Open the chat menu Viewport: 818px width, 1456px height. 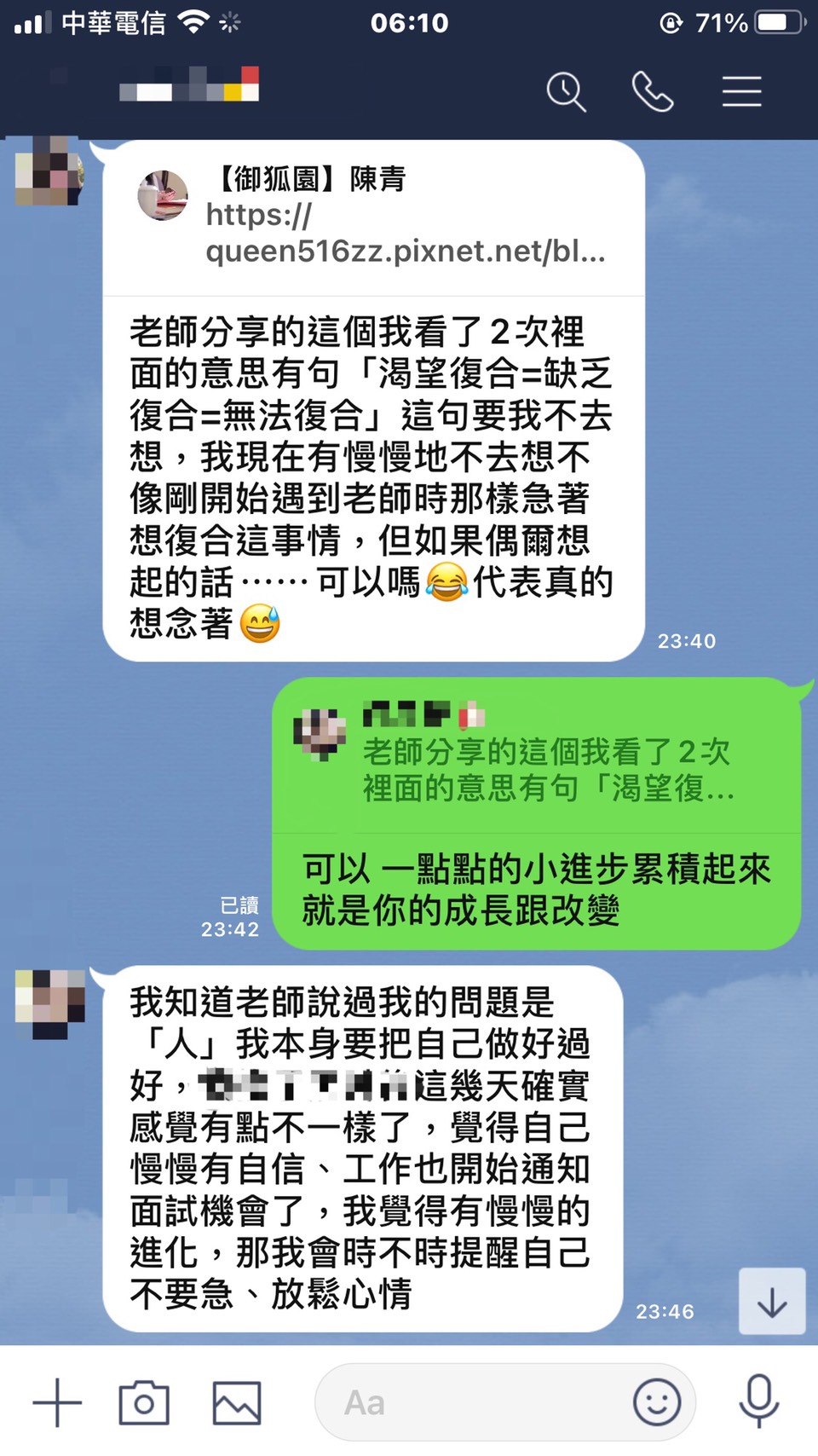point(741,91)
